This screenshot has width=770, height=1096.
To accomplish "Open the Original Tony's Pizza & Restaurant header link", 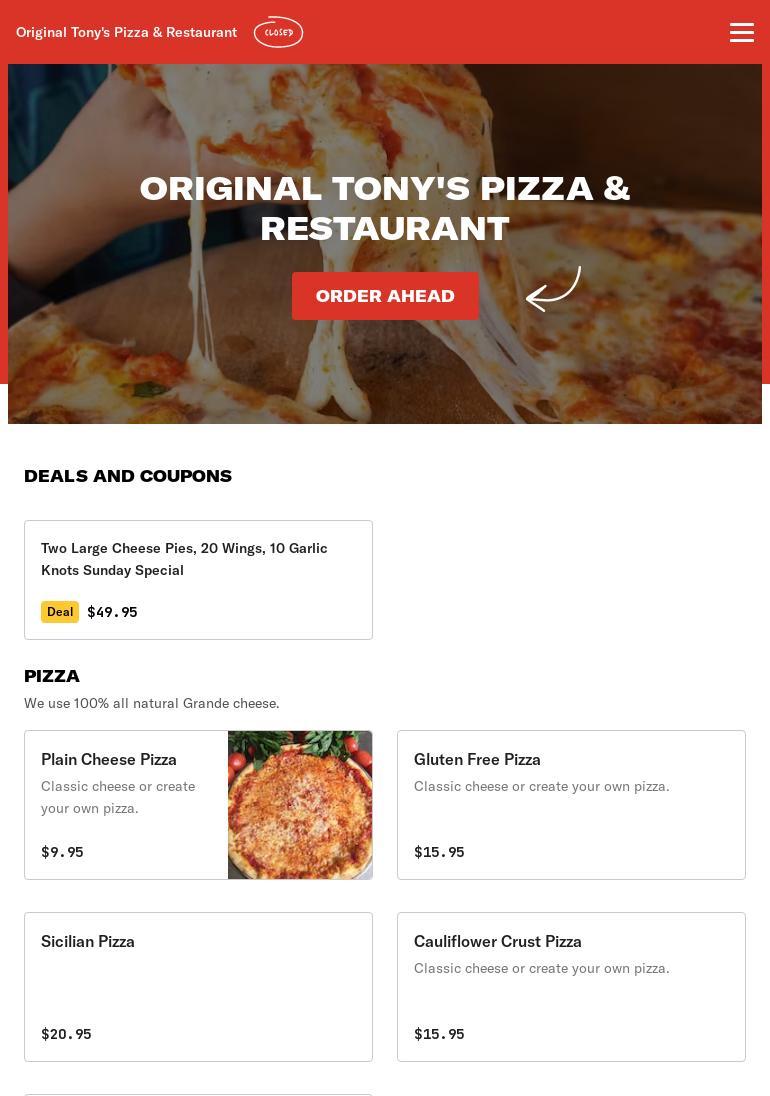I will click(x=126, y=32).
